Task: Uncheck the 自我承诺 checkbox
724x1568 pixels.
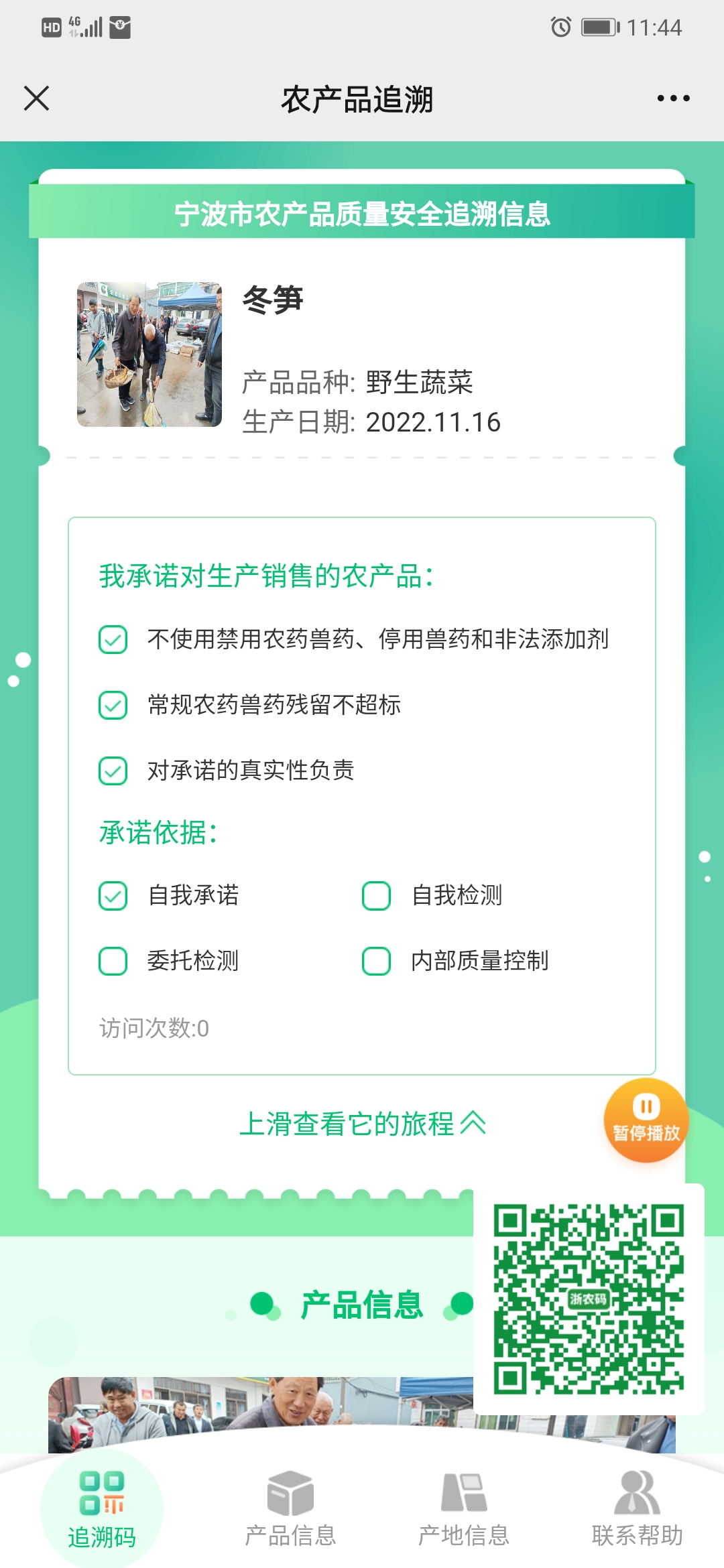Action: point(113,894)
